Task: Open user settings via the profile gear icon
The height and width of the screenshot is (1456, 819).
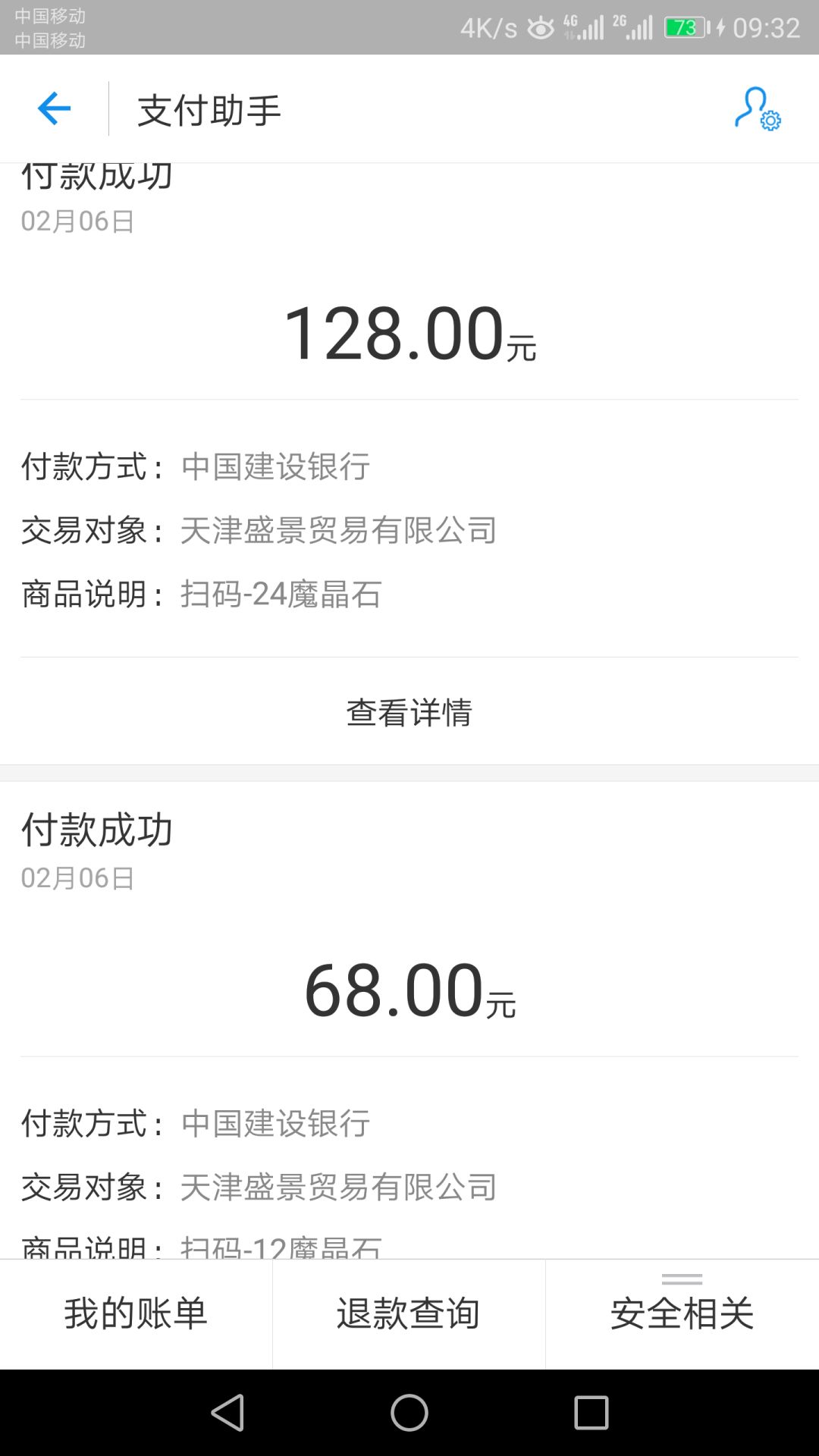Action: point(757,108)
